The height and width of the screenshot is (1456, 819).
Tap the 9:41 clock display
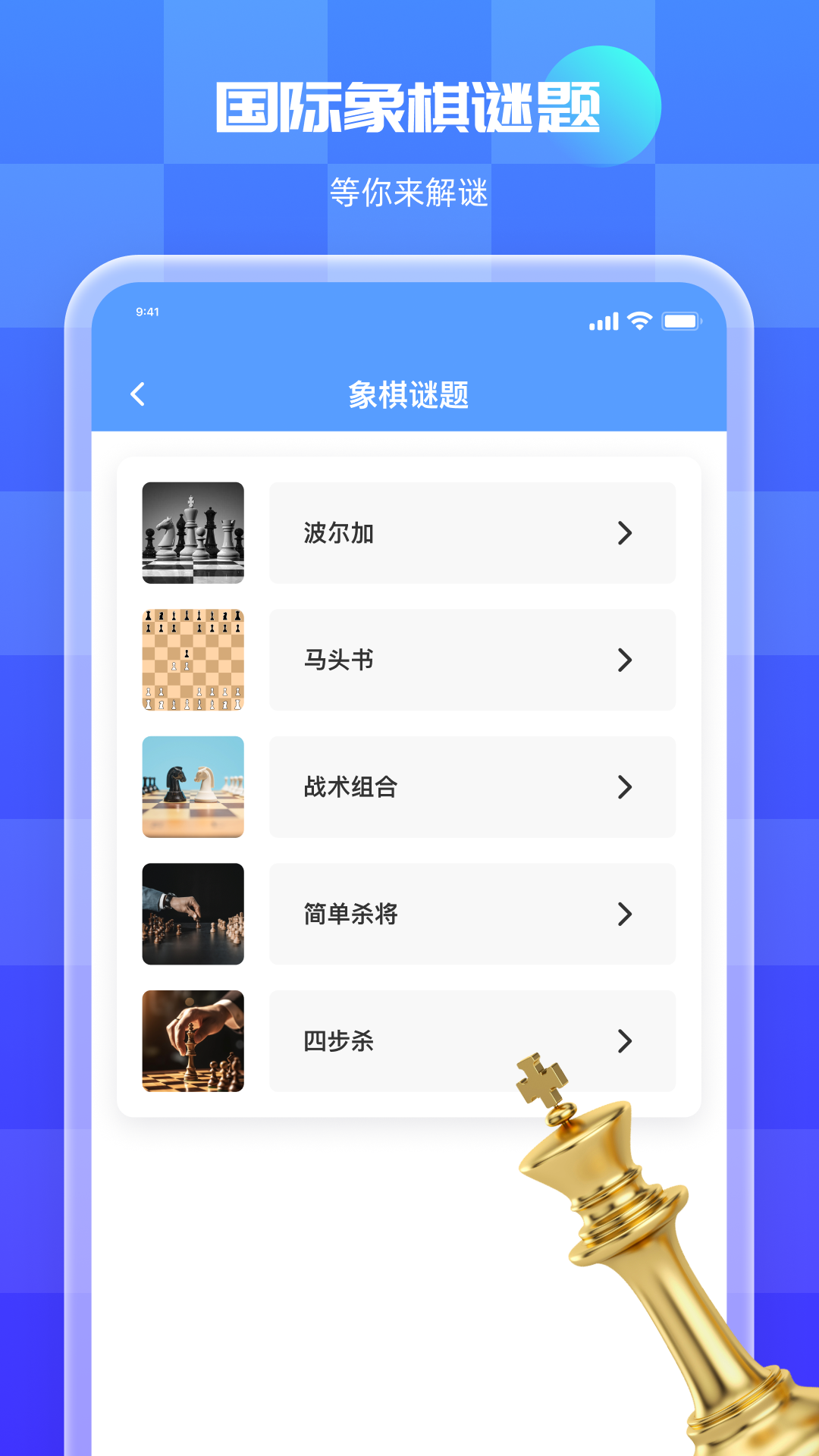(146, 311)
